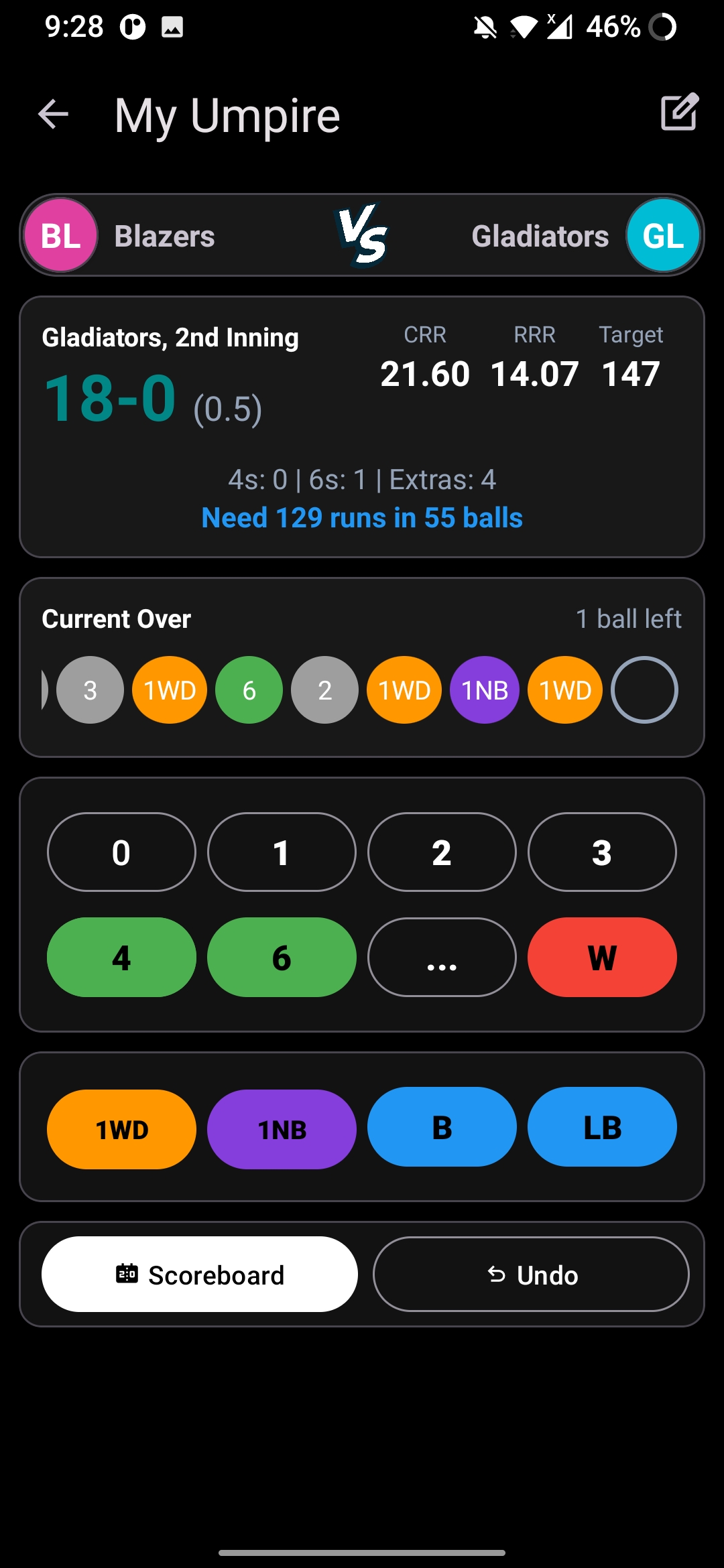Select the Blazers team avatar BL

(x=60, y=235)
